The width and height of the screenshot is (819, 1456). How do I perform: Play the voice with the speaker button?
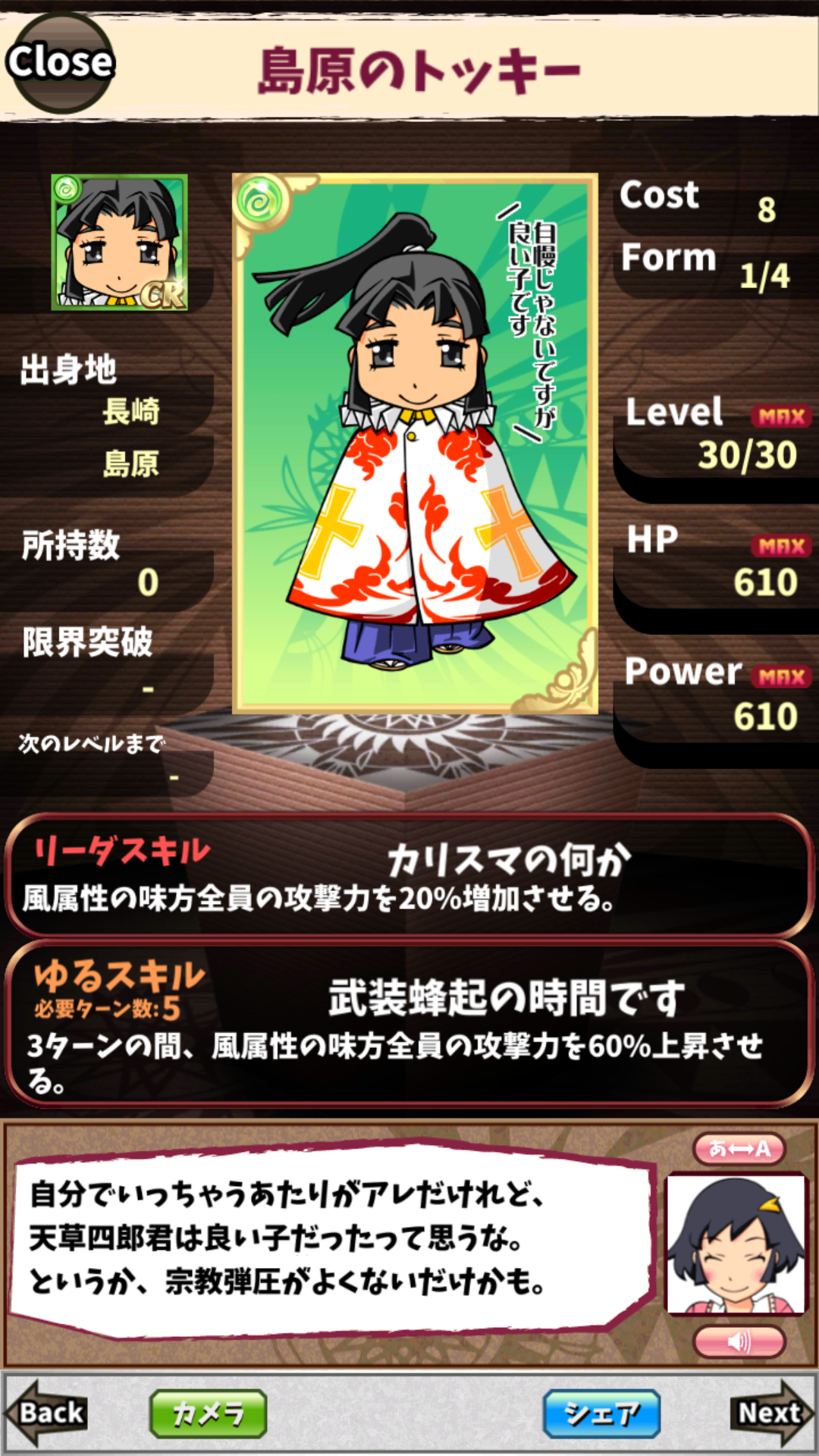click(739, 1341)
